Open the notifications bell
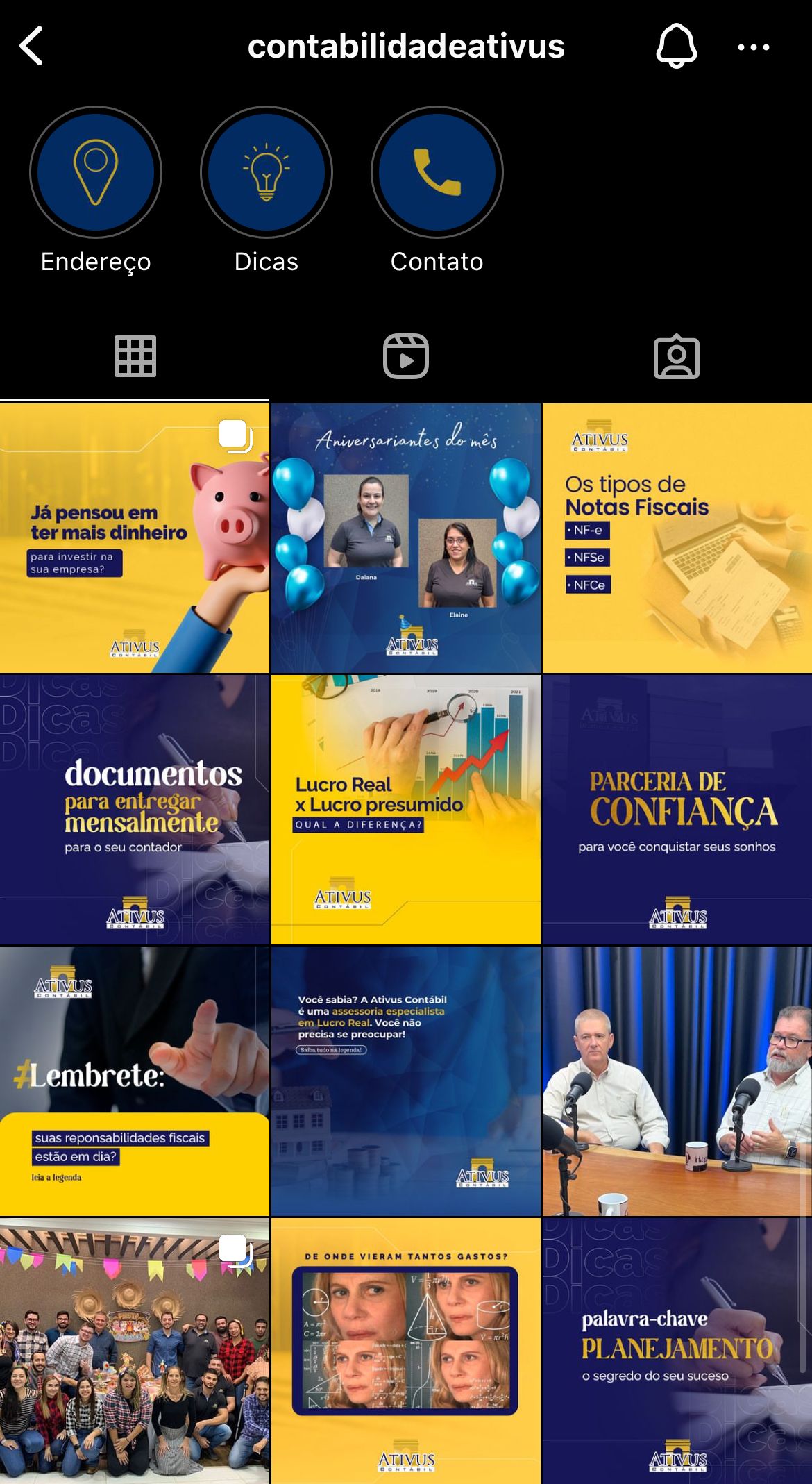Screen dimensions: 812x1484 676,46
